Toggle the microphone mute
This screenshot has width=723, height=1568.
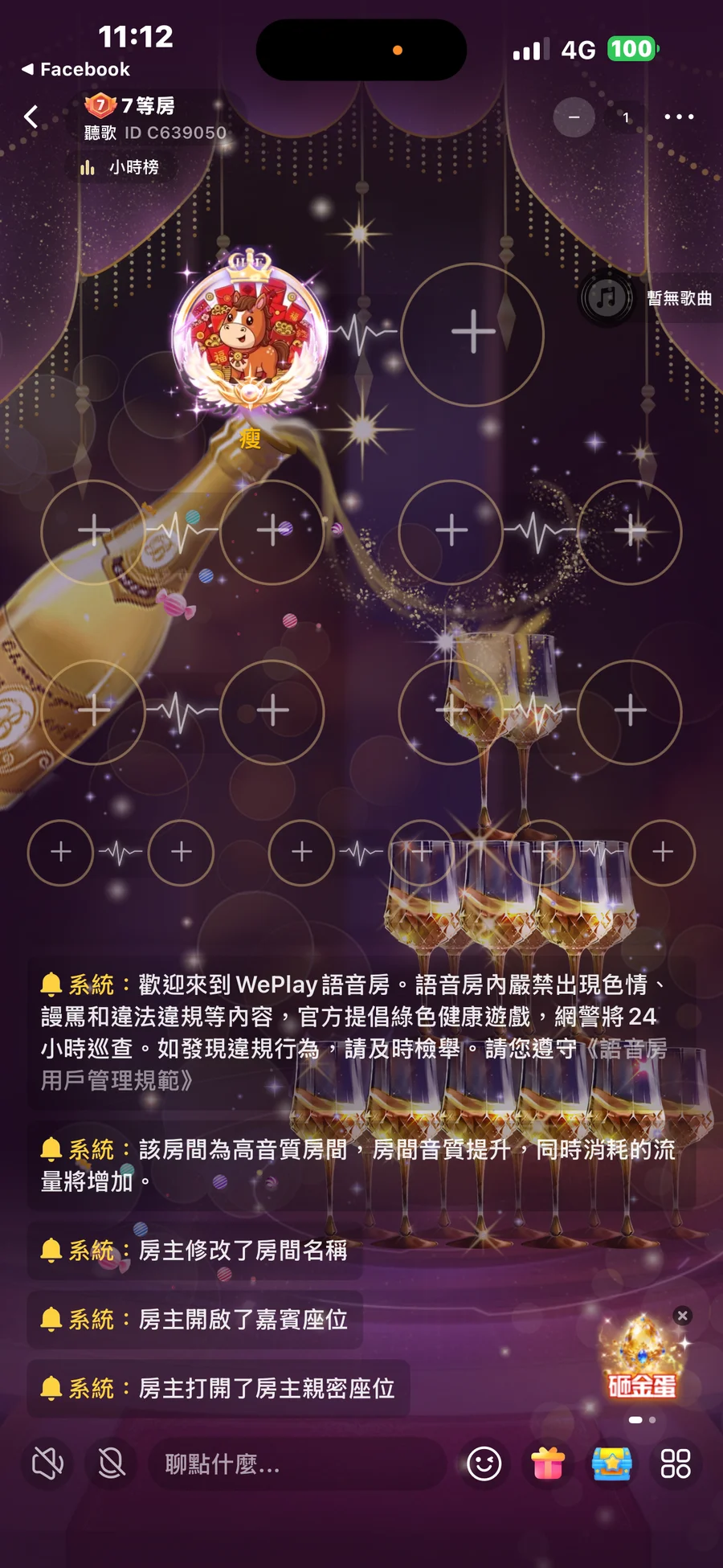point(111,1464)
